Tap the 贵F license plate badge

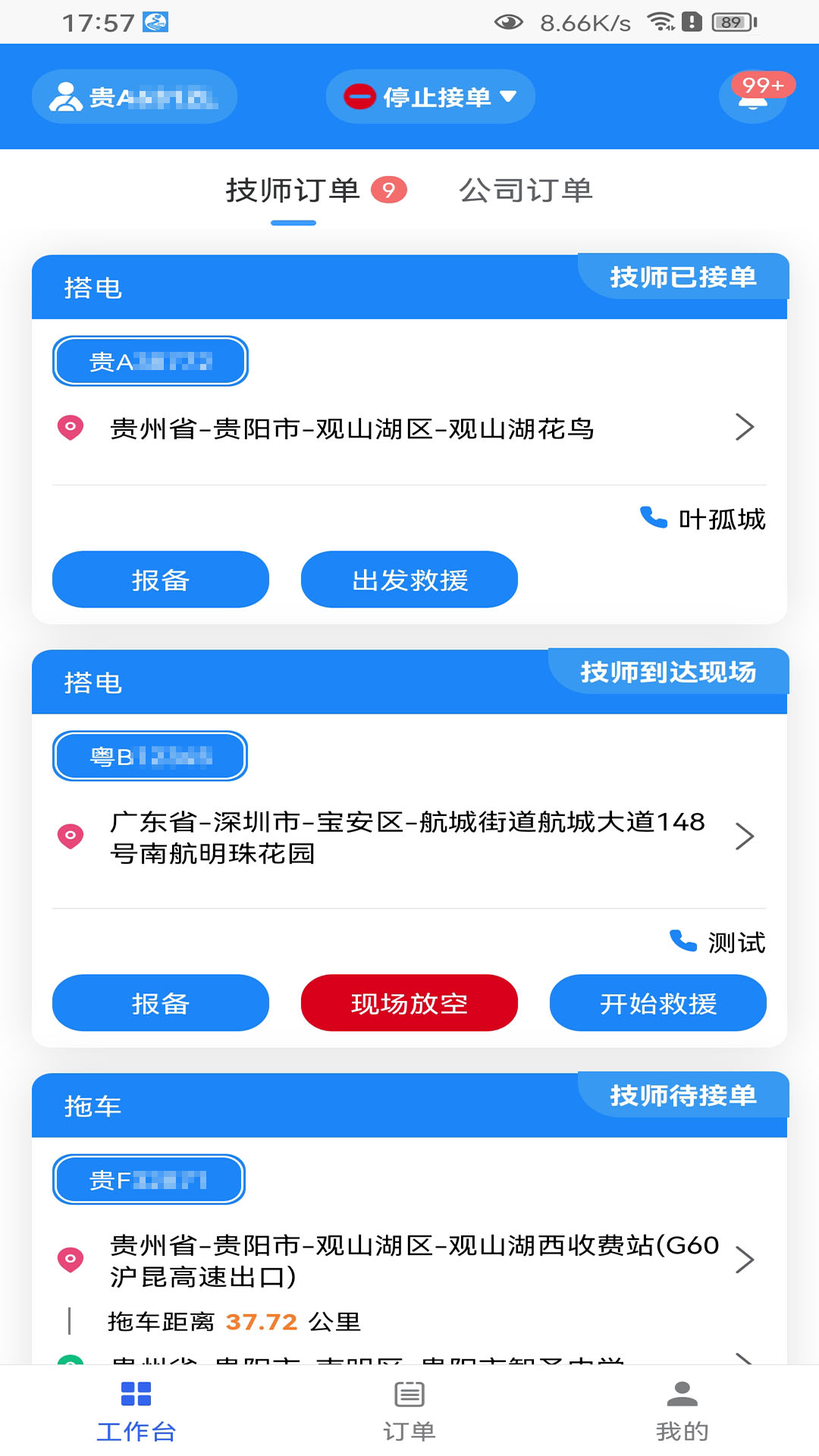149,1179
